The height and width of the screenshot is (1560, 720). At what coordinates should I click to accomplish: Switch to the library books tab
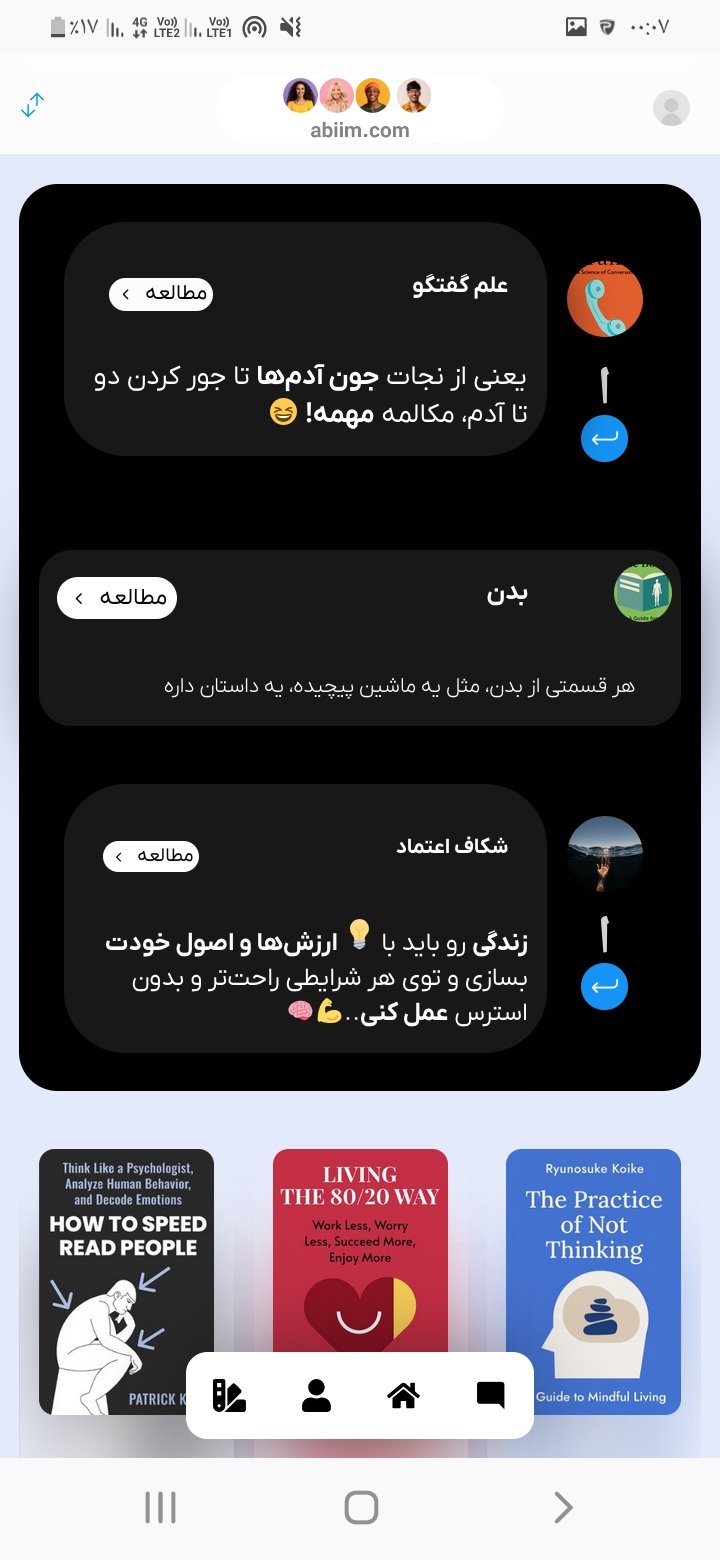coord(229,1395)
